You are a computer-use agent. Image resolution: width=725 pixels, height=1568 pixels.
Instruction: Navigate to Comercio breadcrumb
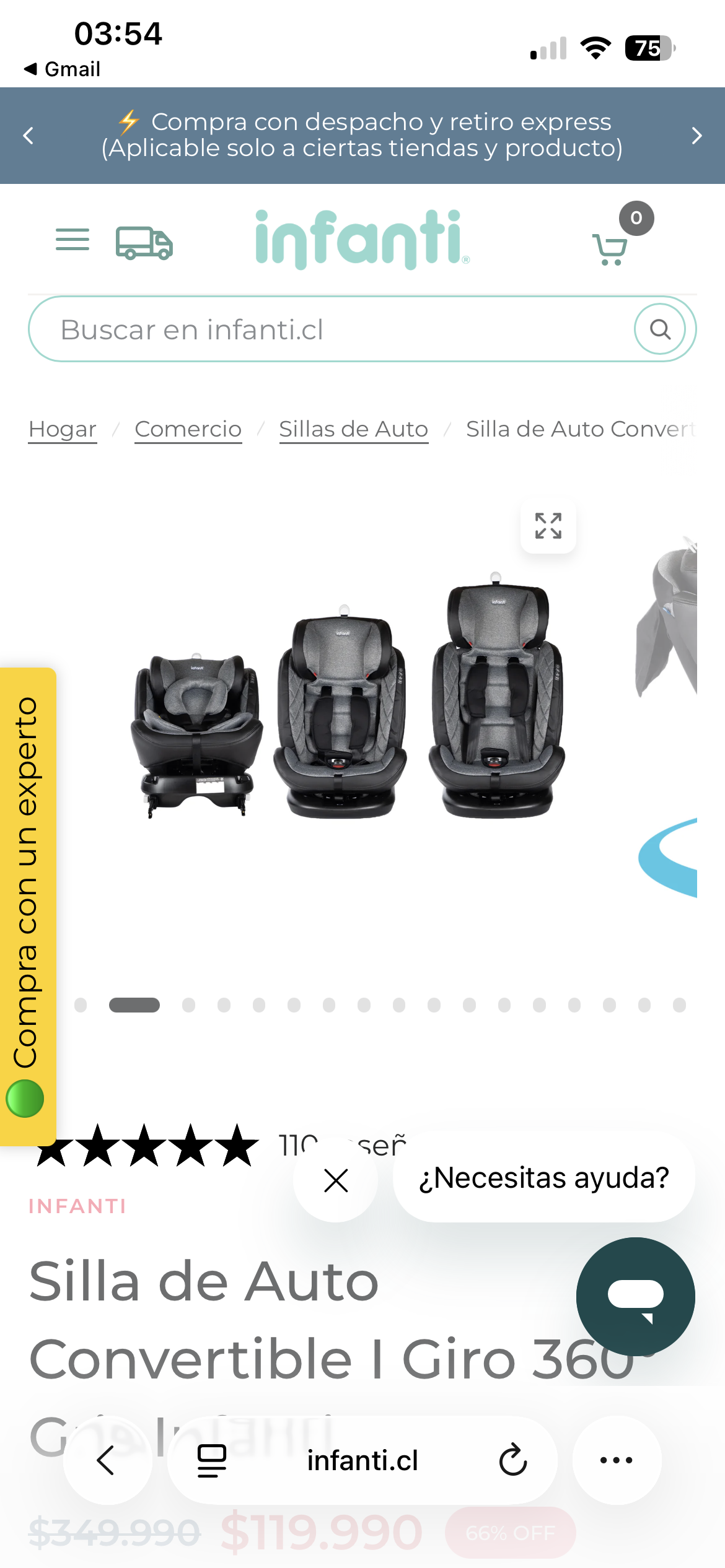pyautogui.click(x=188, y=428)
